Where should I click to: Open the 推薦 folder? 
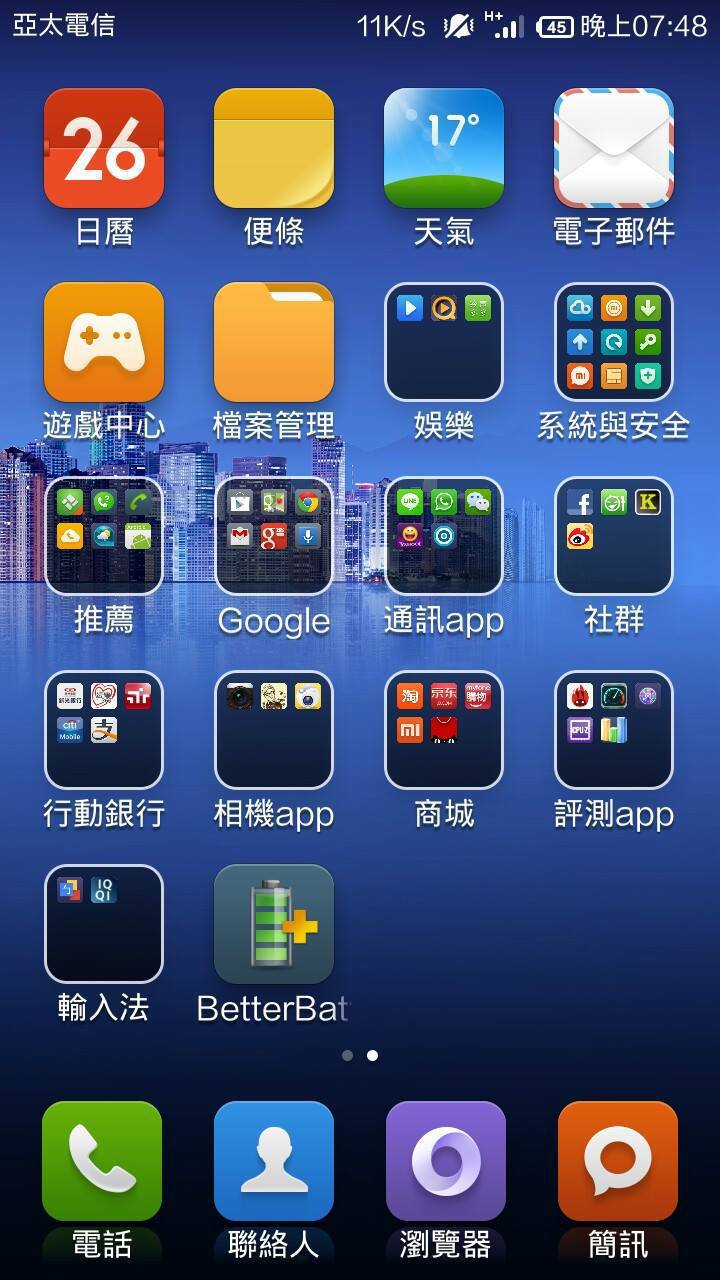(x=104, y=536)
